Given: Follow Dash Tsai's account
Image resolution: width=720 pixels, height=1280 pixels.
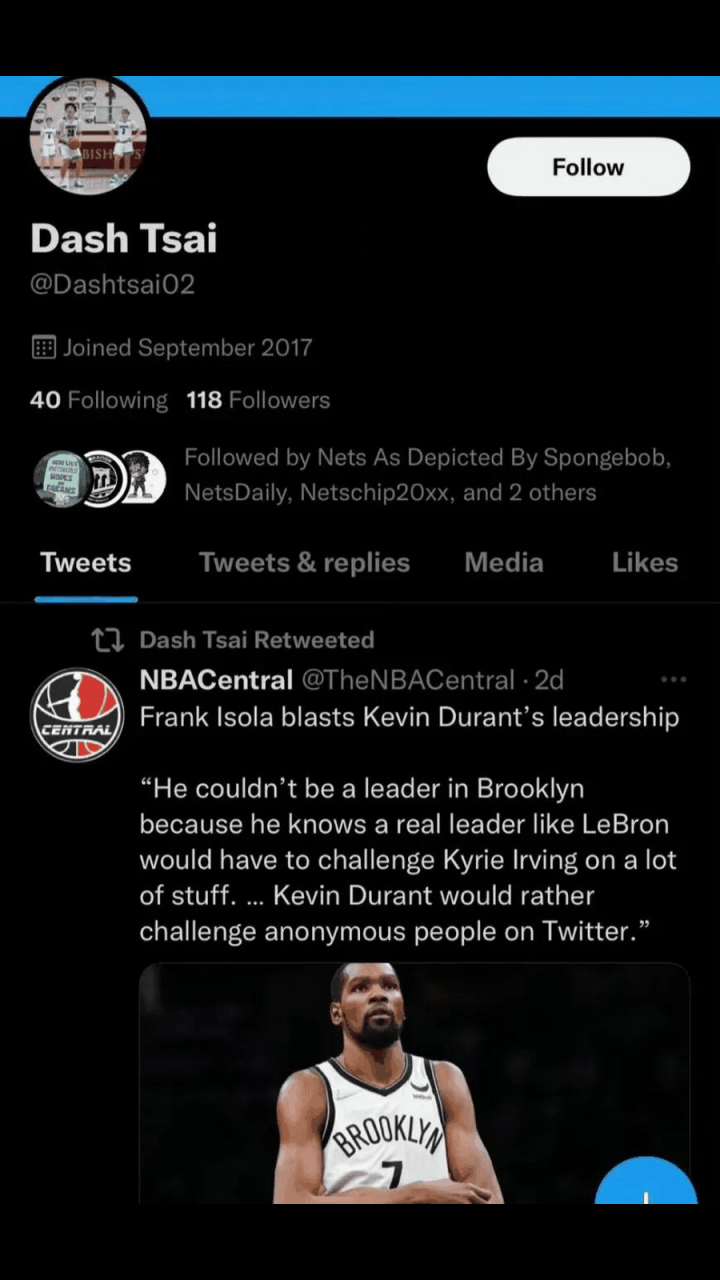Looking at the screenshot, I should (588, 167).
